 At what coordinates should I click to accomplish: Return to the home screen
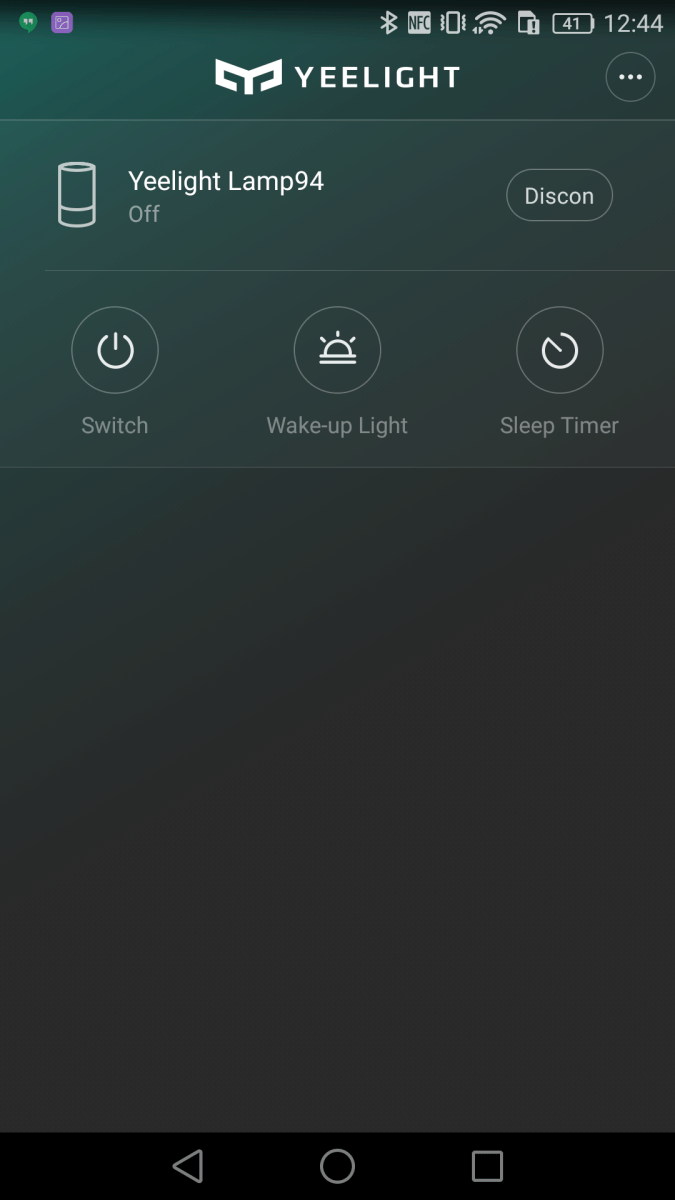(x=337, y=1166)
